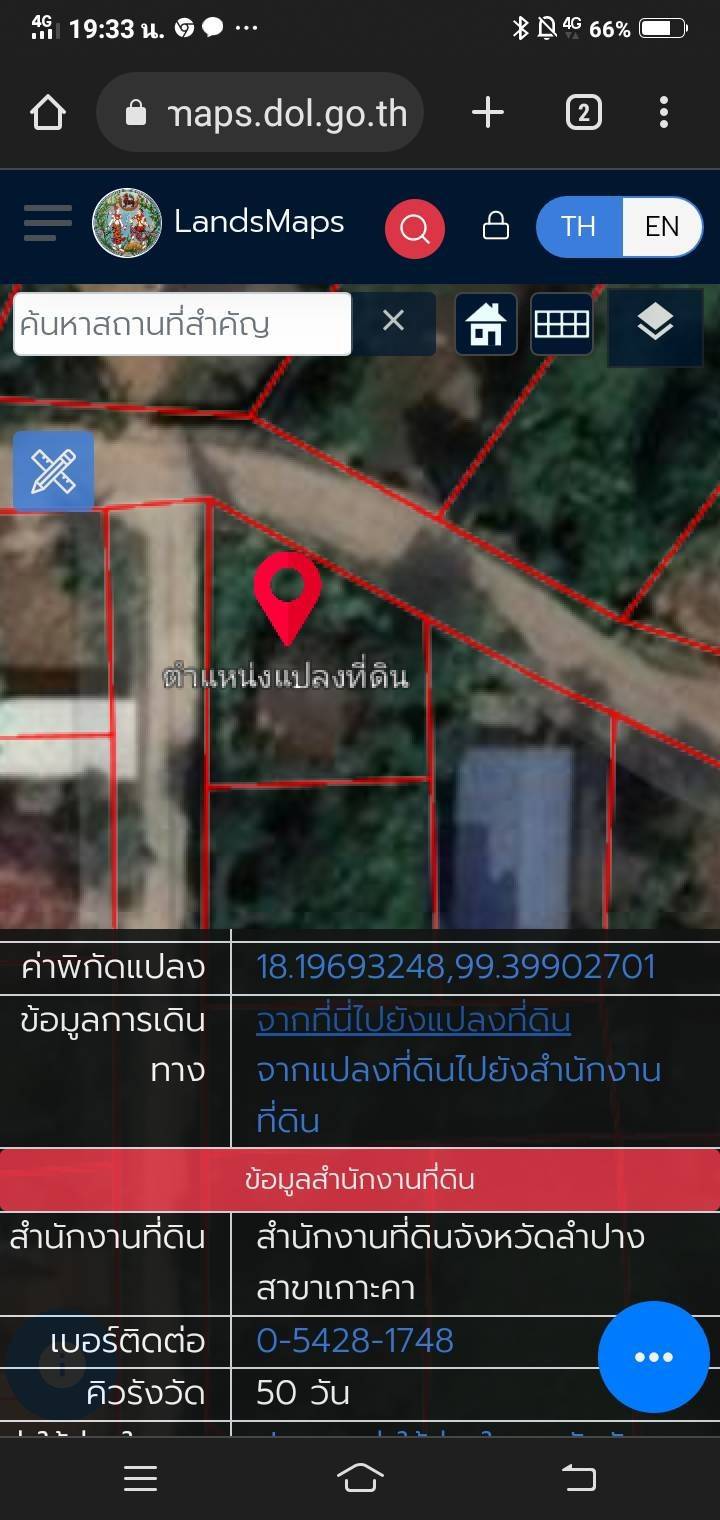Tap the red search icon

coord(415,229)
